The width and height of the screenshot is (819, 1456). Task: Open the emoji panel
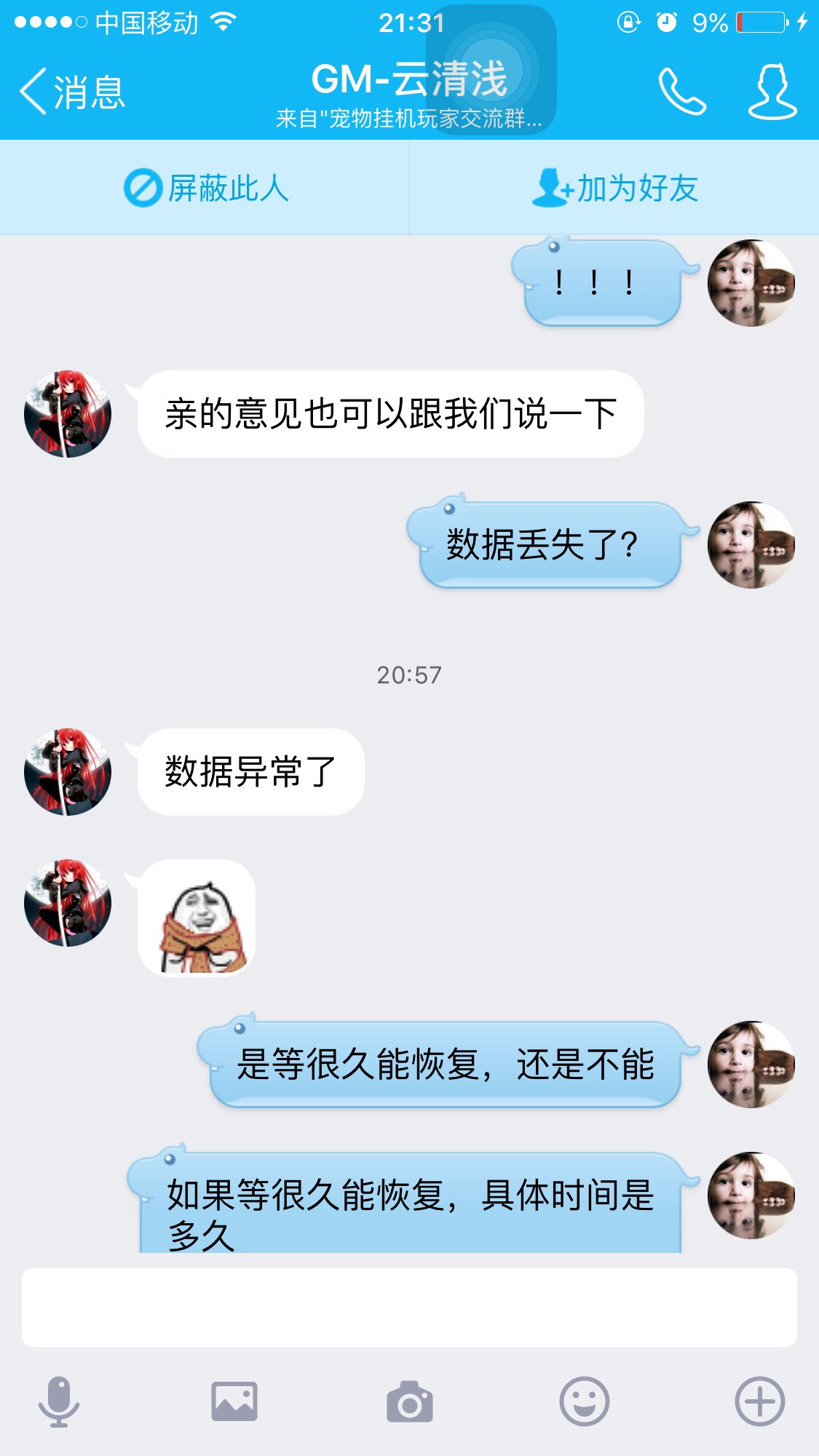[x=584, y=1401]
